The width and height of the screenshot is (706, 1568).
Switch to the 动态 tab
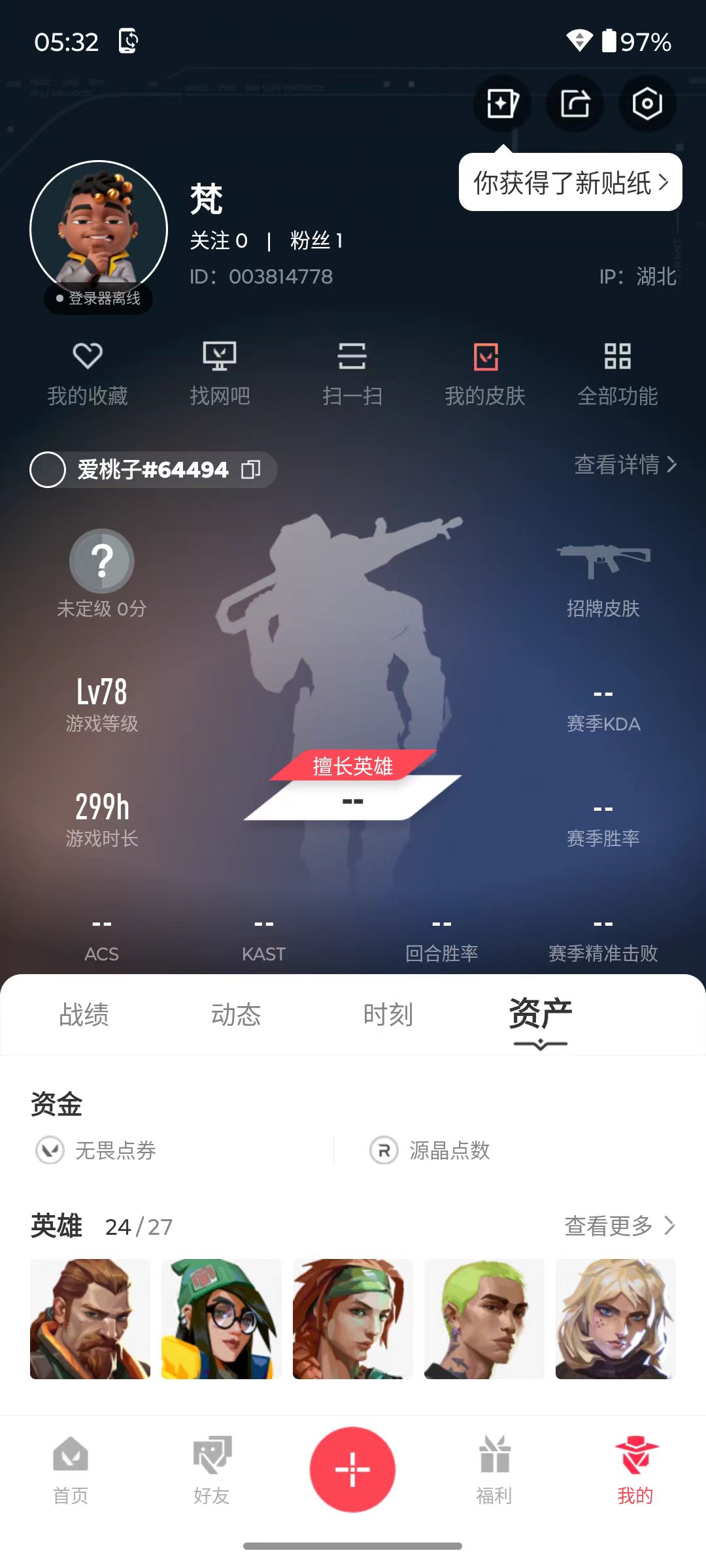click(x=236, y=1015)
